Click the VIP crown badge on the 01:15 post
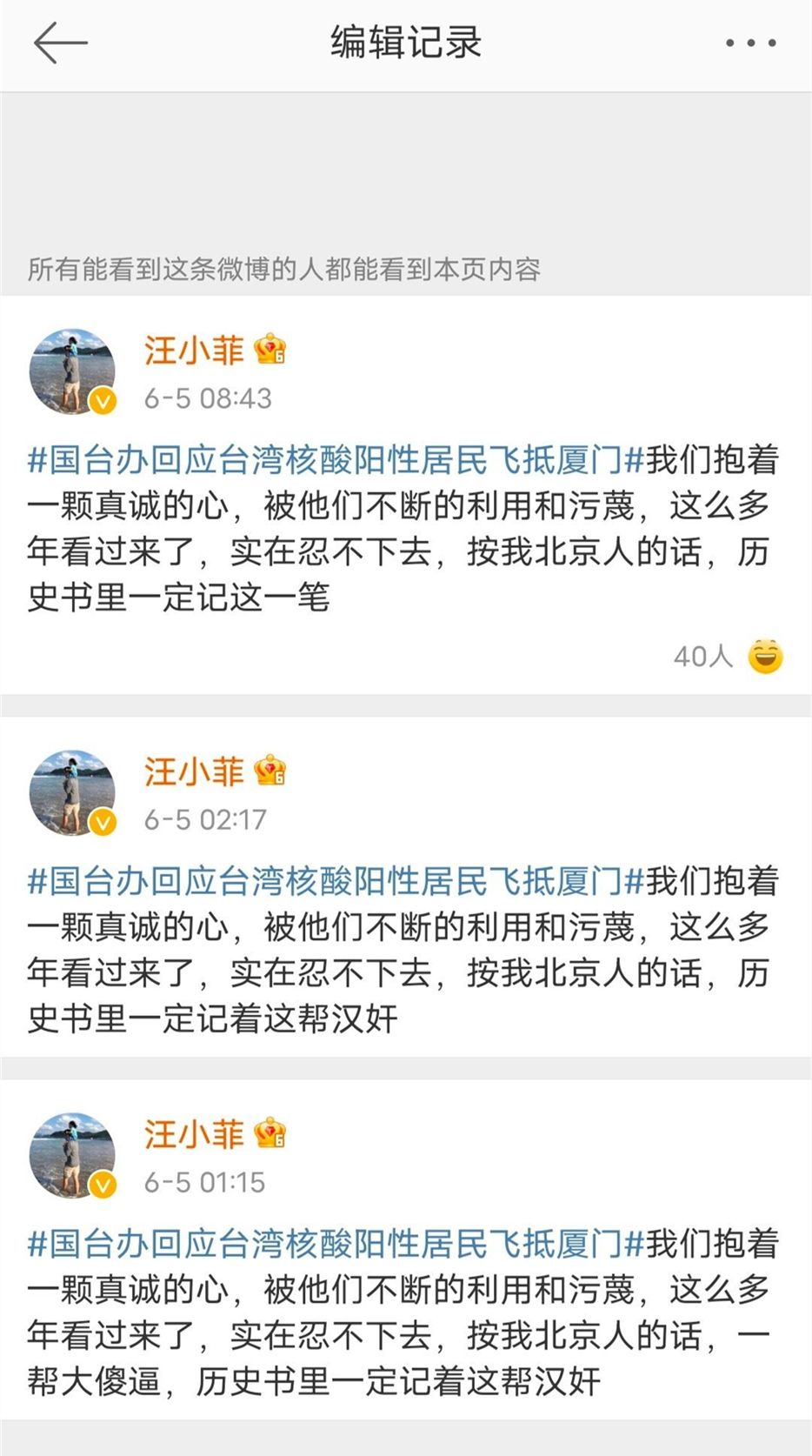This screenshot has width=812, height=1456. coord(270,1132)
